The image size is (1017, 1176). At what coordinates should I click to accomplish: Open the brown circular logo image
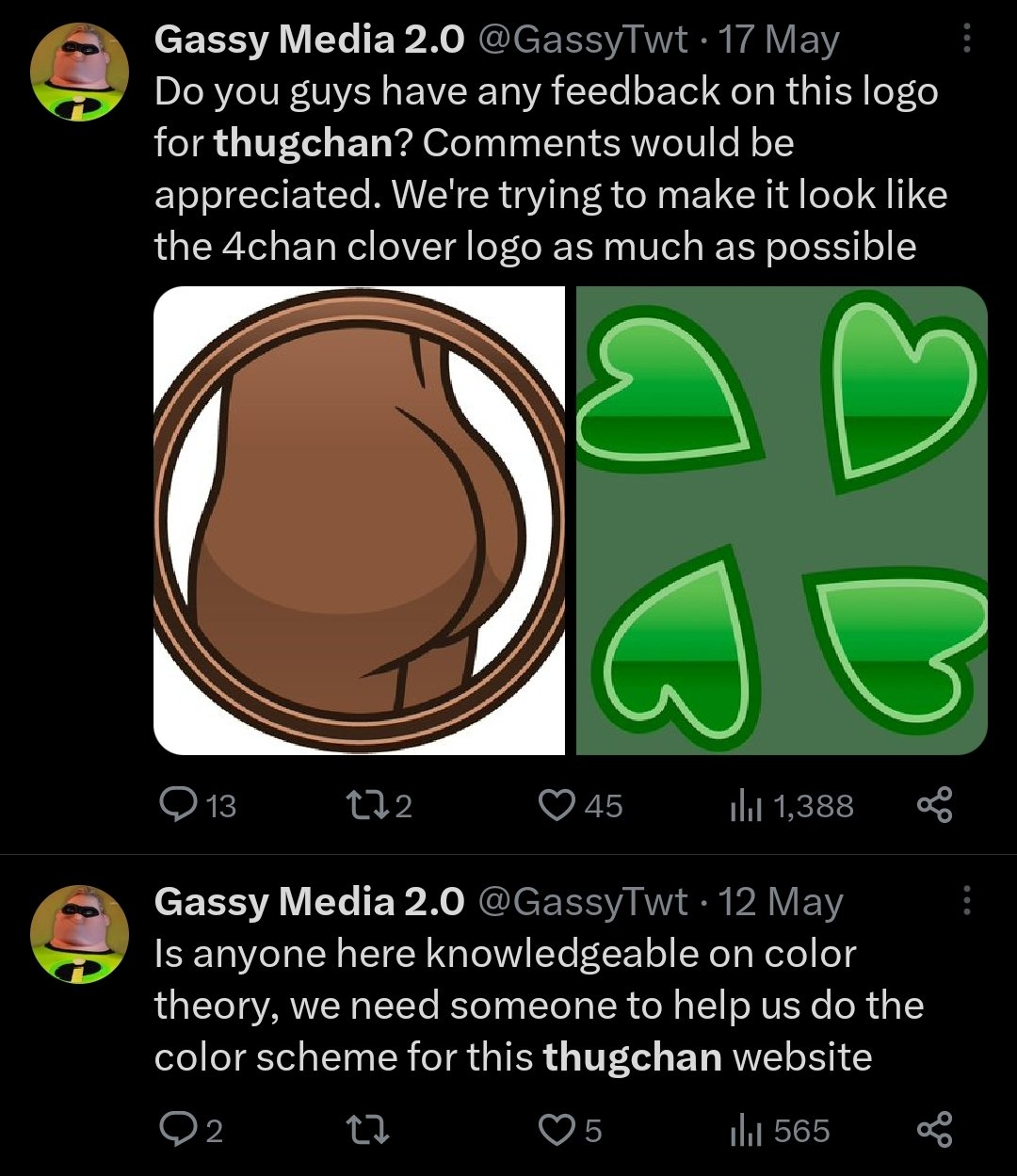[359, 521]
